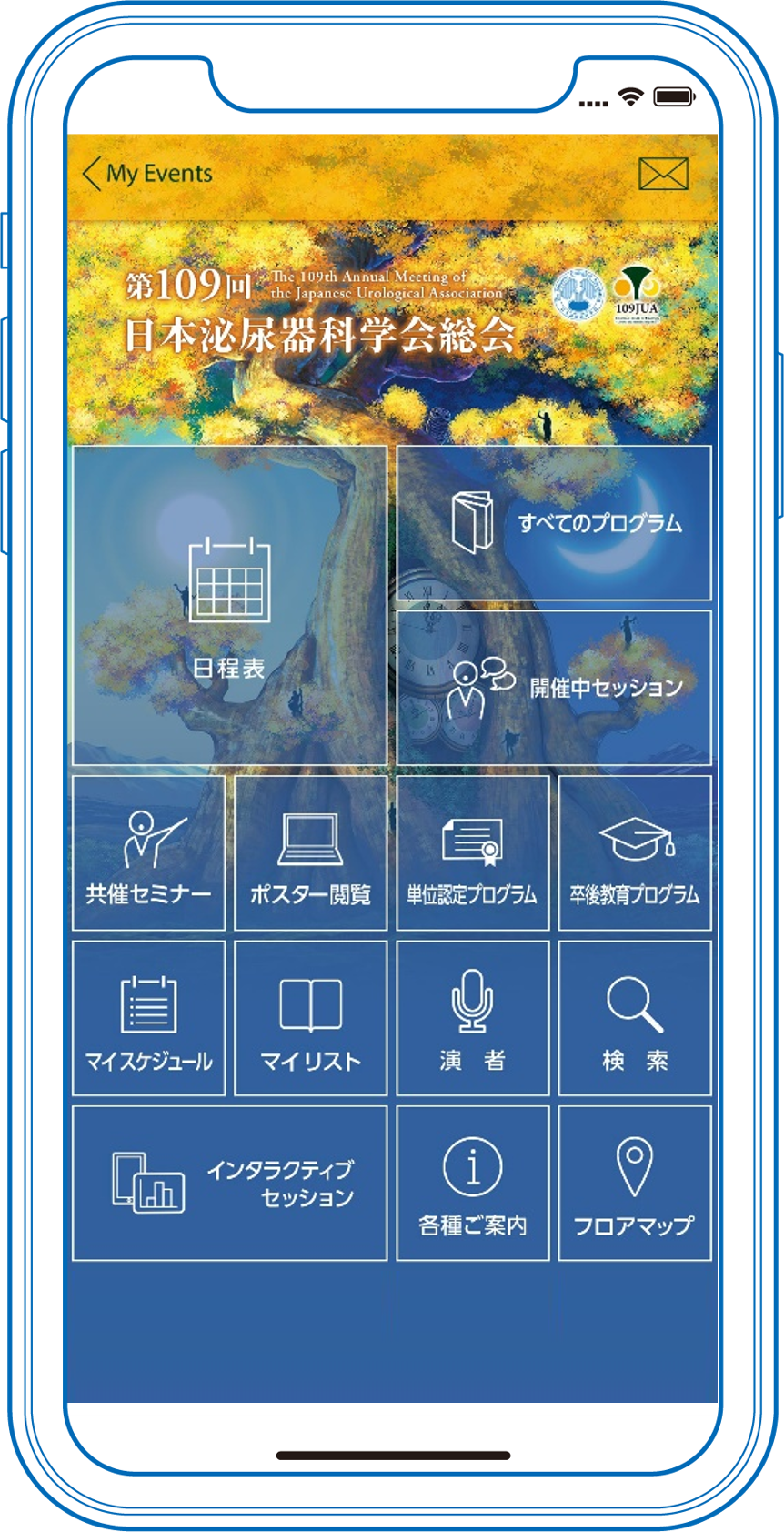Image resolution: width=784 pixels, height=1532 pixels.
Task: Select ポスター閲覧
Action: pyautogui.click(x=310, y=853)
